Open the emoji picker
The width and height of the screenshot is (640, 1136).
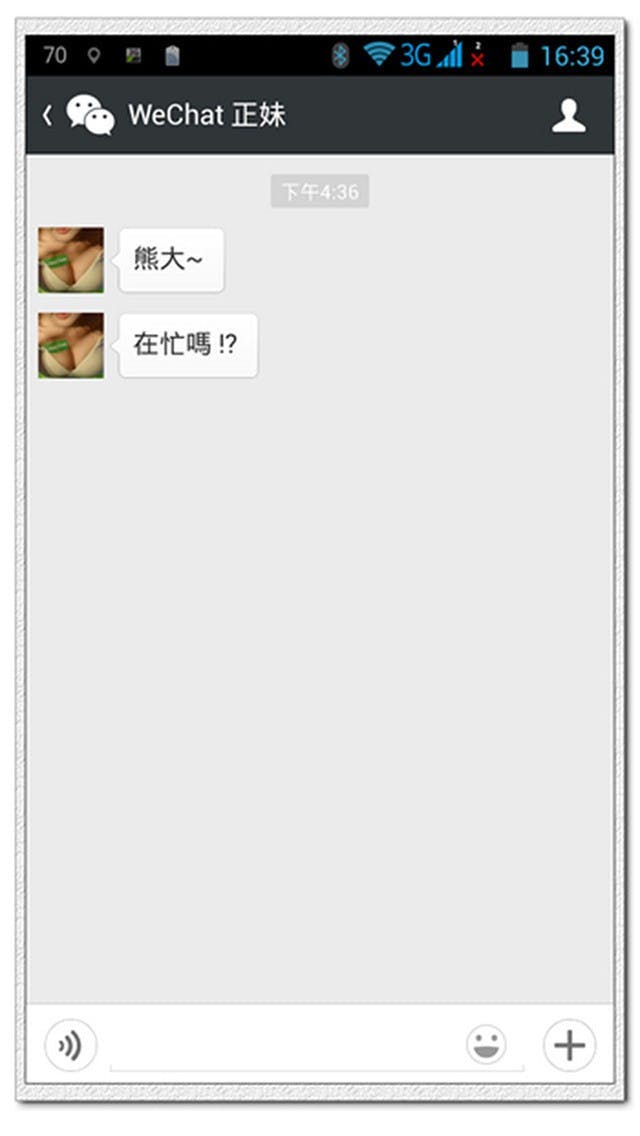pyautogui.click(x=486, y=1046)
